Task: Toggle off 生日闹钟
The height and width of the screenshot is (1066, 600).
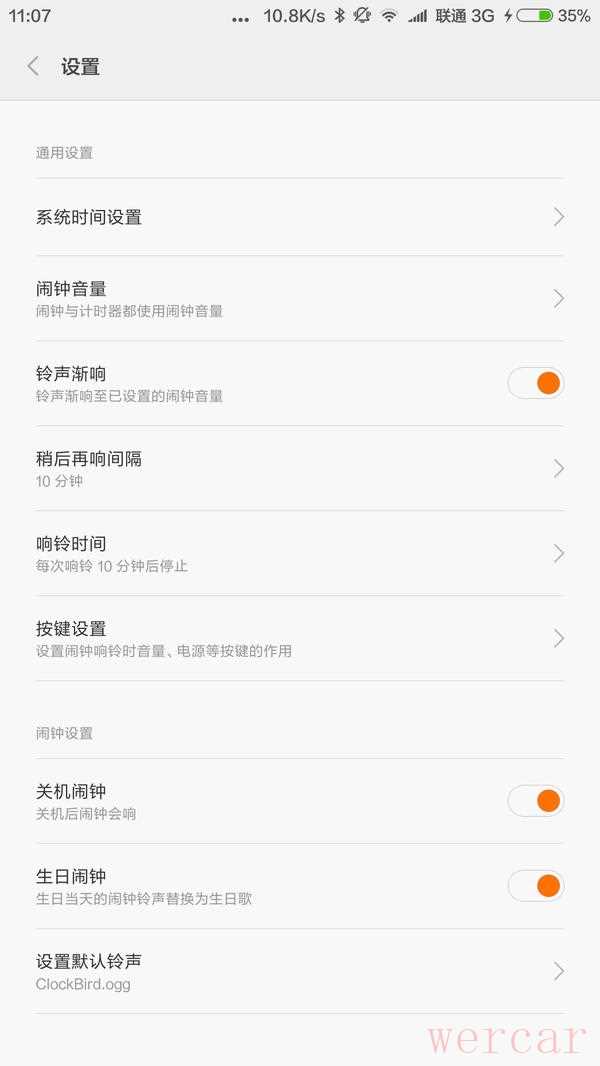Action: tap(536, 886)
